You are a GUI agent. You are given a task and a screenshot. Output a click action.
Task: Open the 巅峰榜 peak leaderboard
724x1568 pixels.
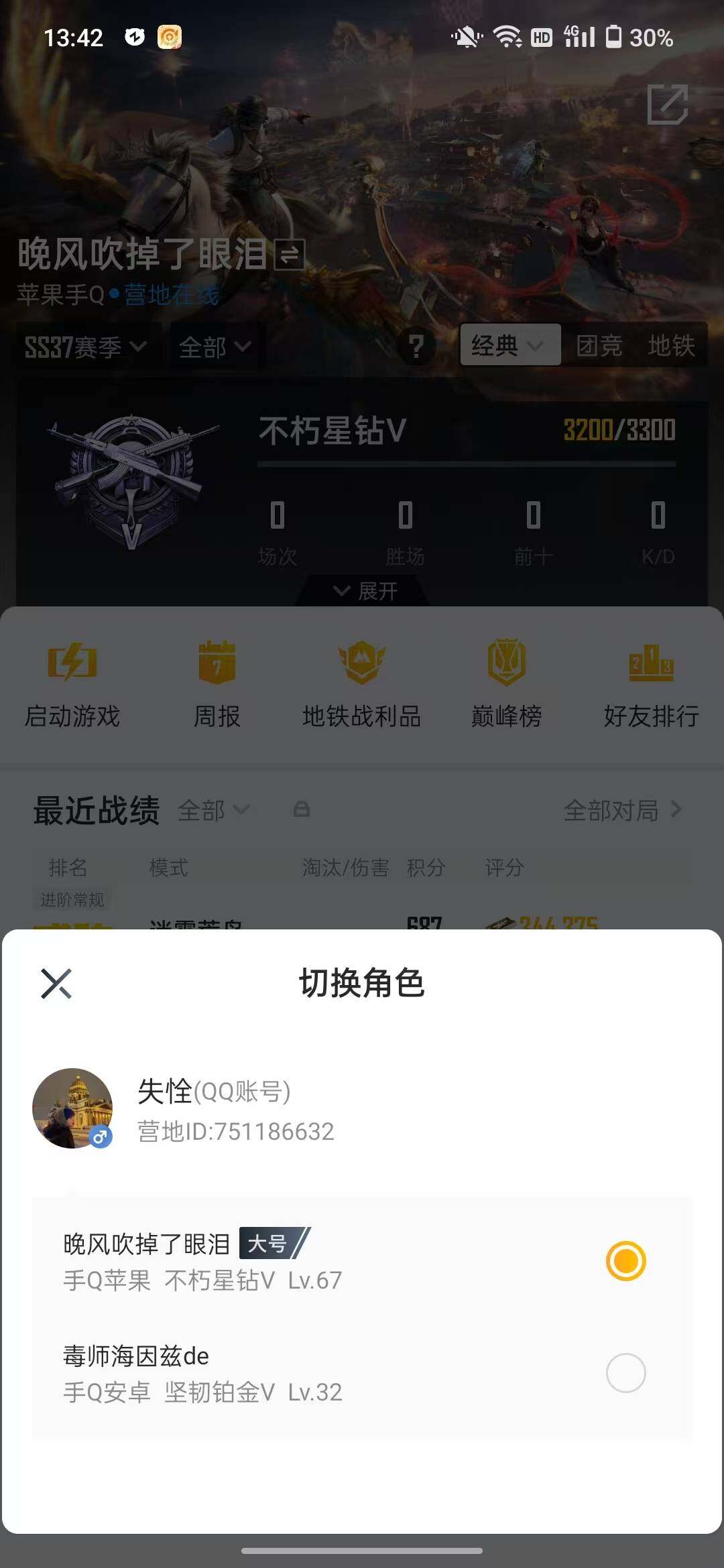click(506, 683)
